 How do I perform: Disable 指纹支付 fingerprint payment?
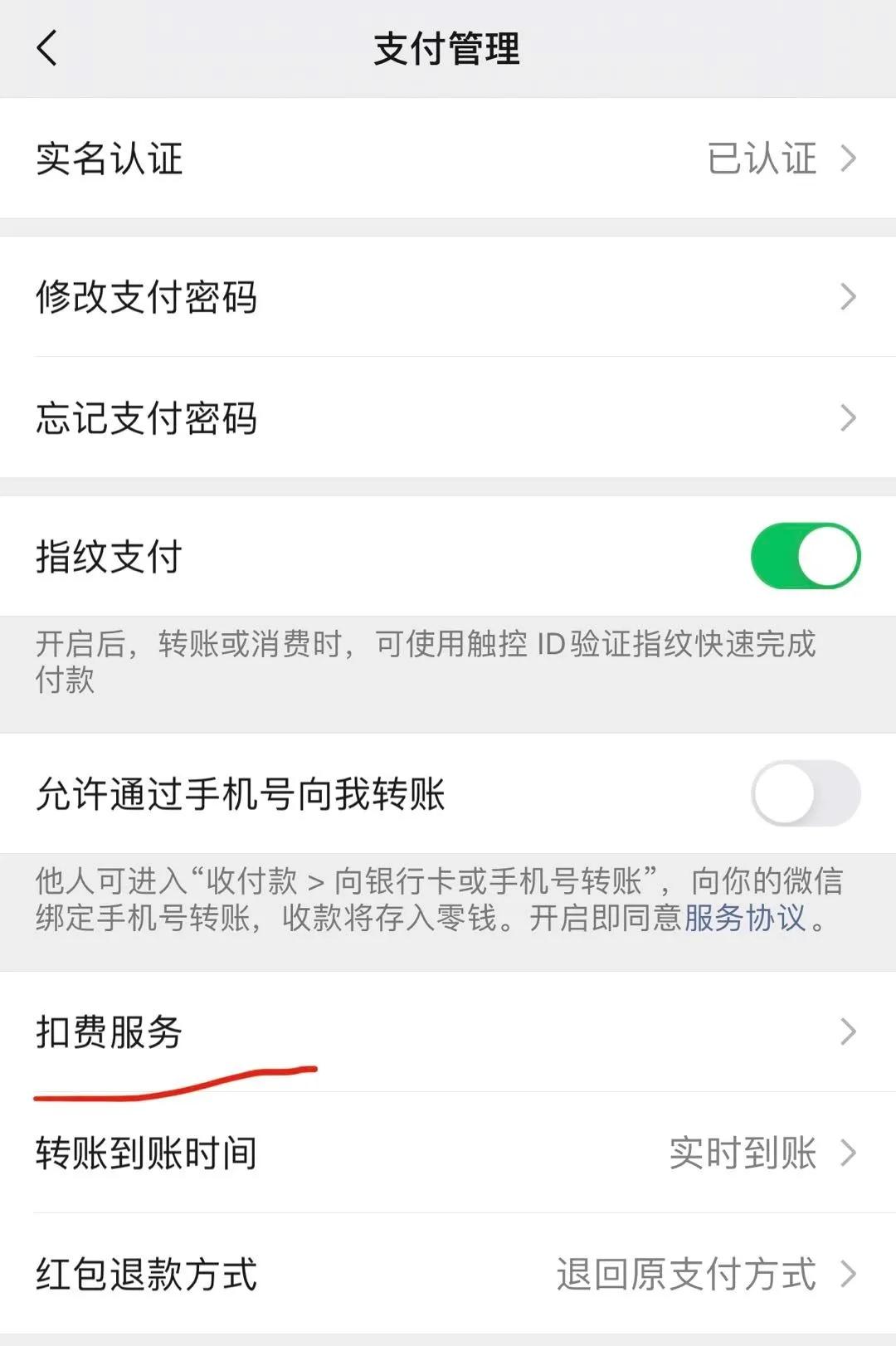[805, 556]
